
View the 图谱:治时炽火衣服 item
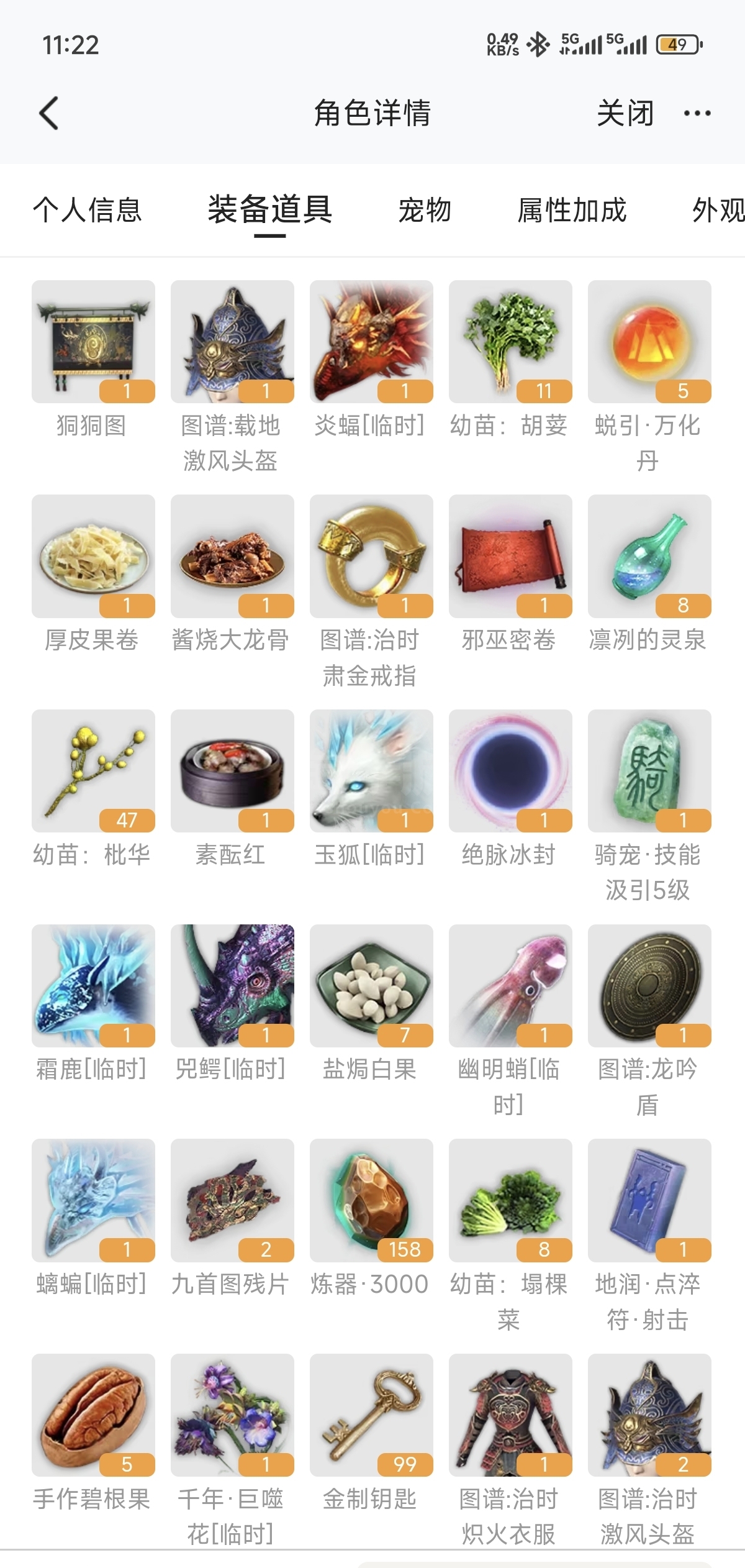tap(510, 1415)
